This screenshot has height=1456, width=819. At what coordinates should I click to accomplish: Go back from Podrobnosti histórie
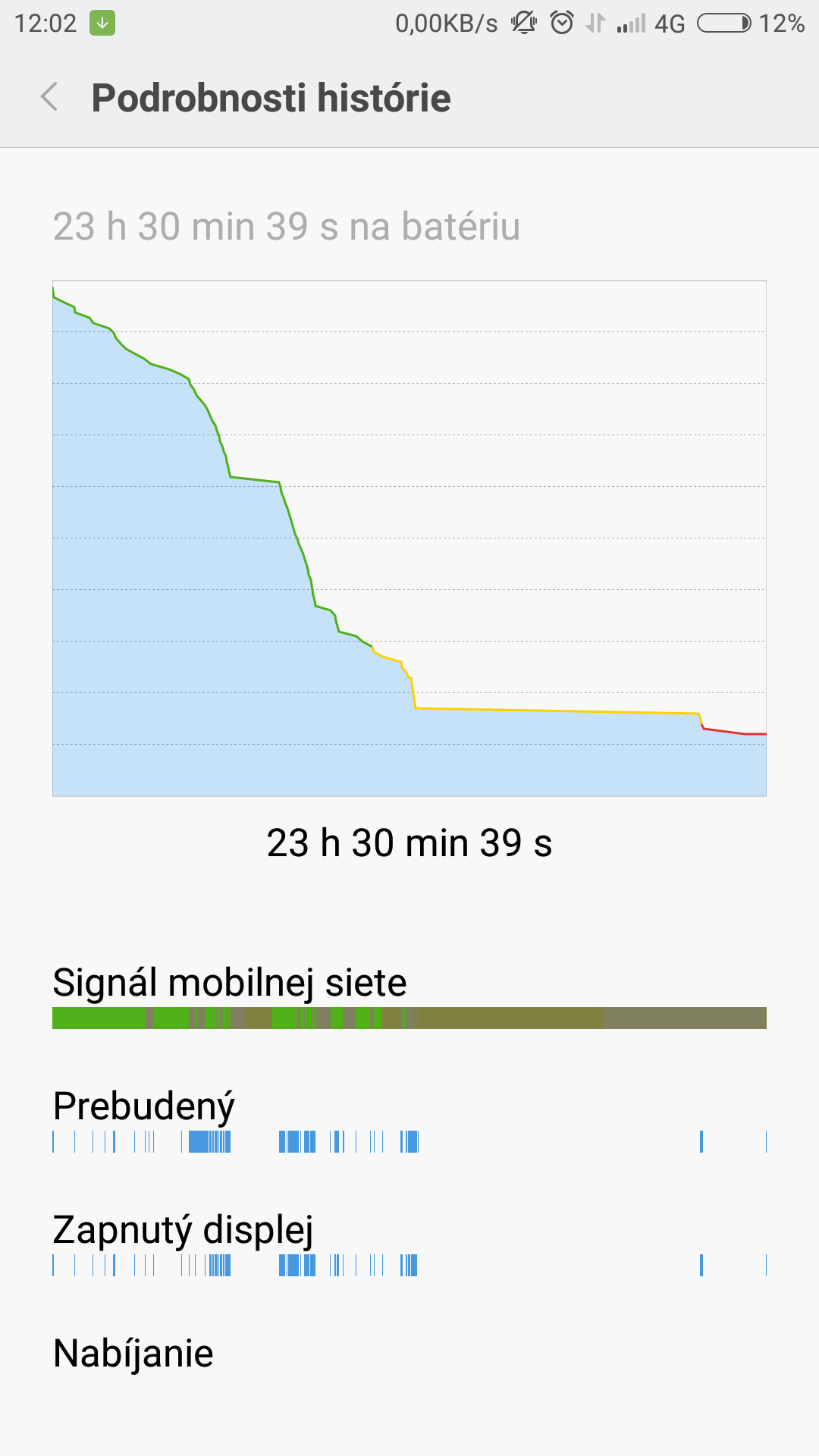(x=49, y=97)
